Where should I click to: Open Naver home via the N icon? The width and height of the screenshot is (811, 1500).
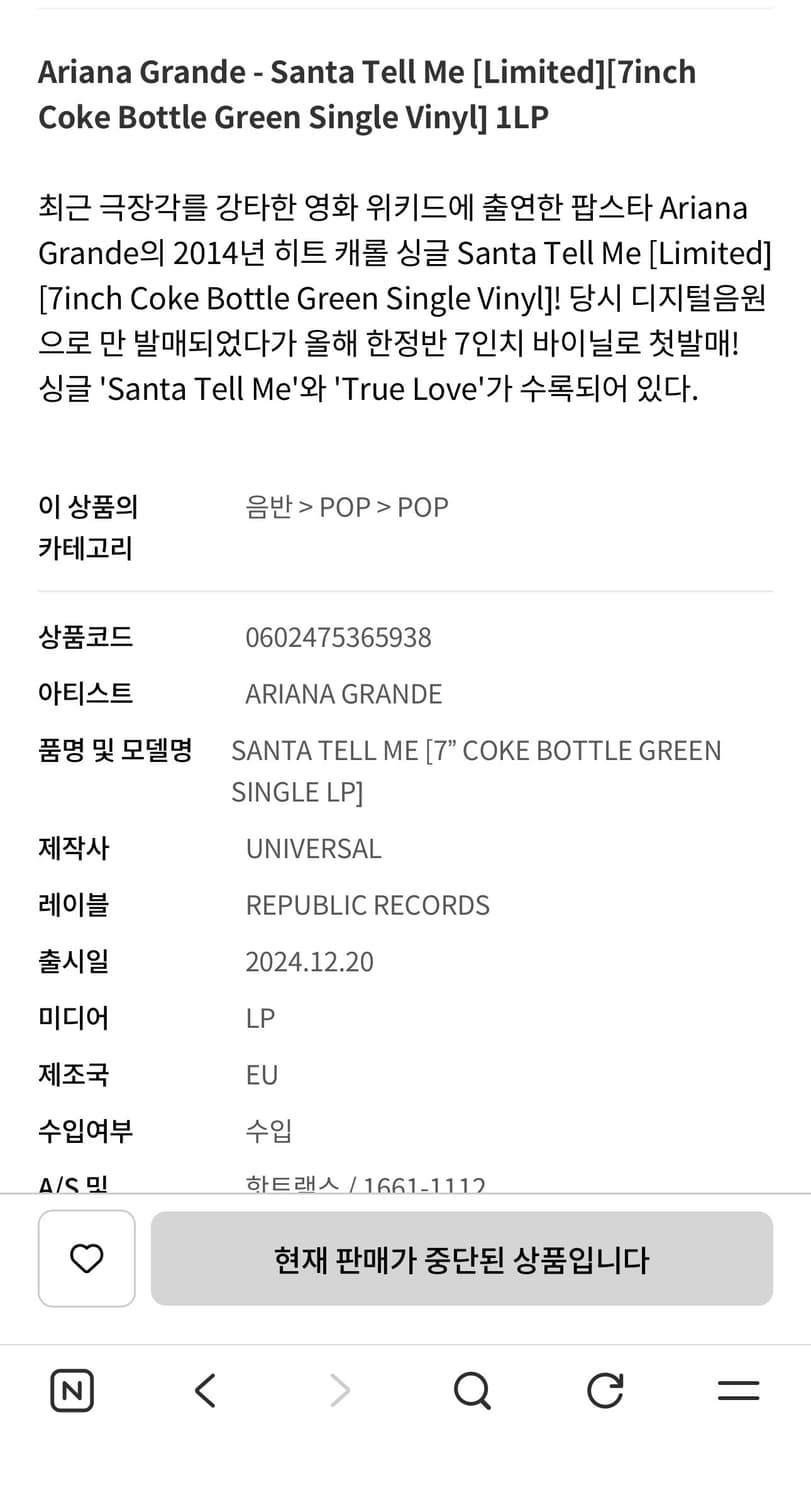71,1389
